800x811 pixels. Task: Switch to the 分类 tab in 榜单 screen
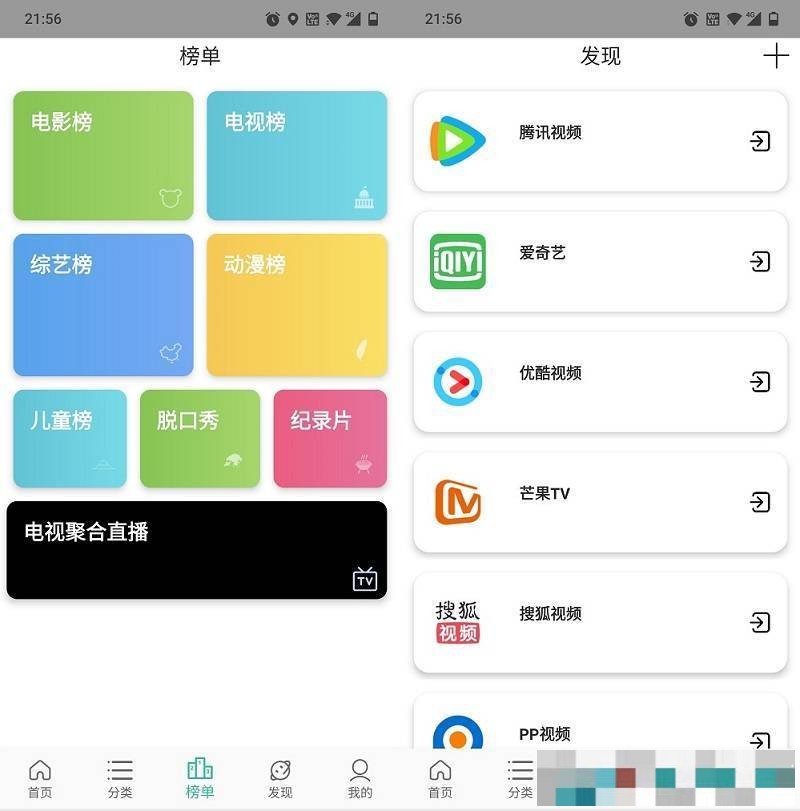pos(120,778)
